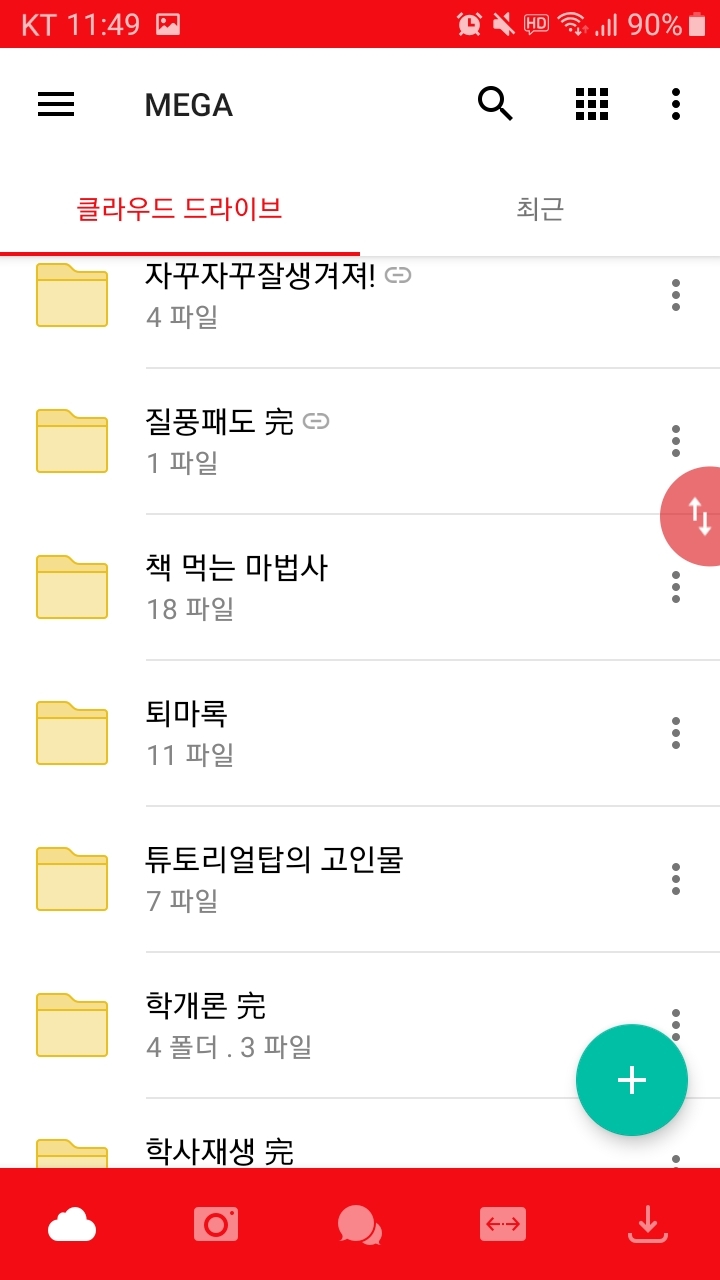Viewport: 720px width, 1280px height.
Task: Open the app bar overflow menu
Action: click(676, 104)
